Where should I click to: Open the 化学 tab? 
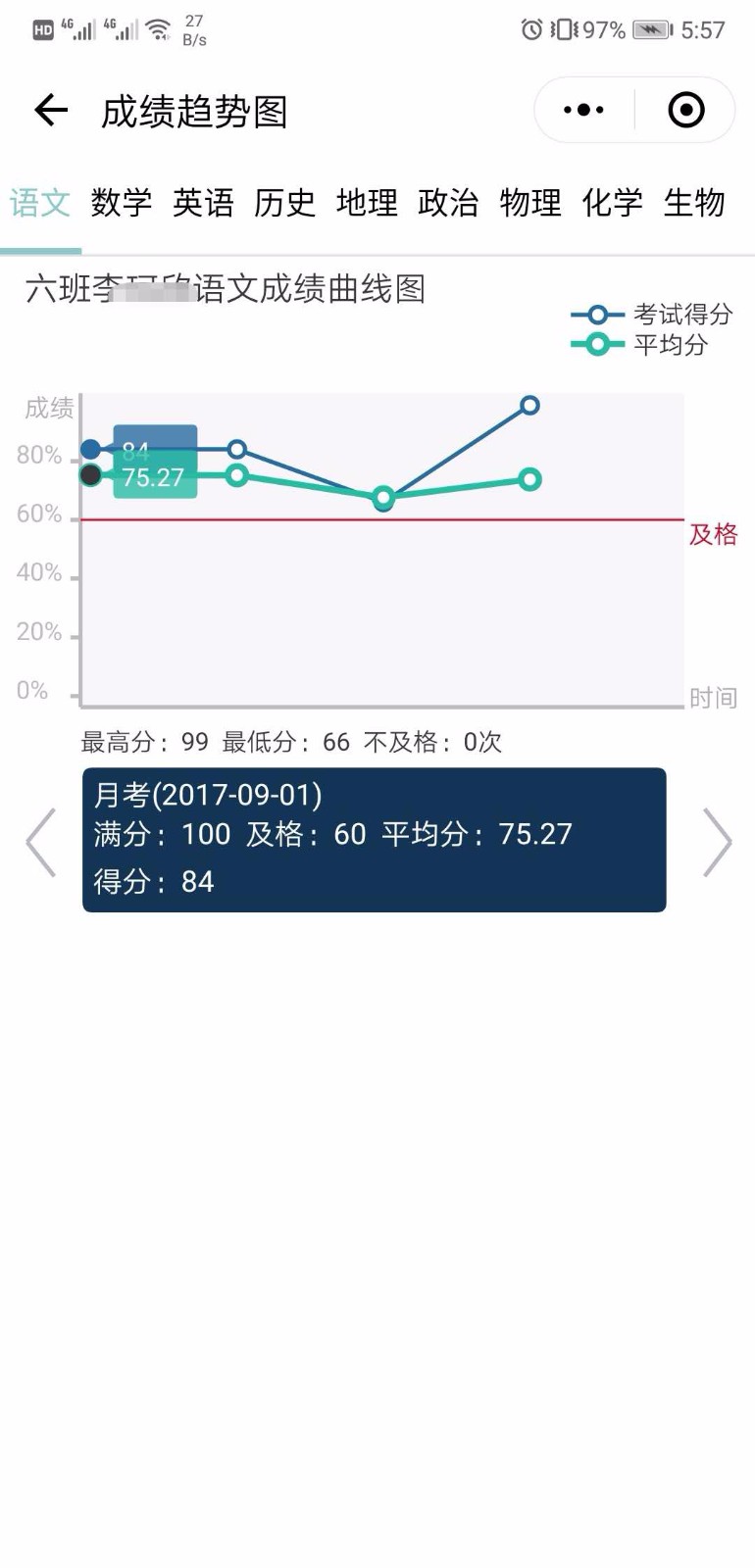coord(612,203)
